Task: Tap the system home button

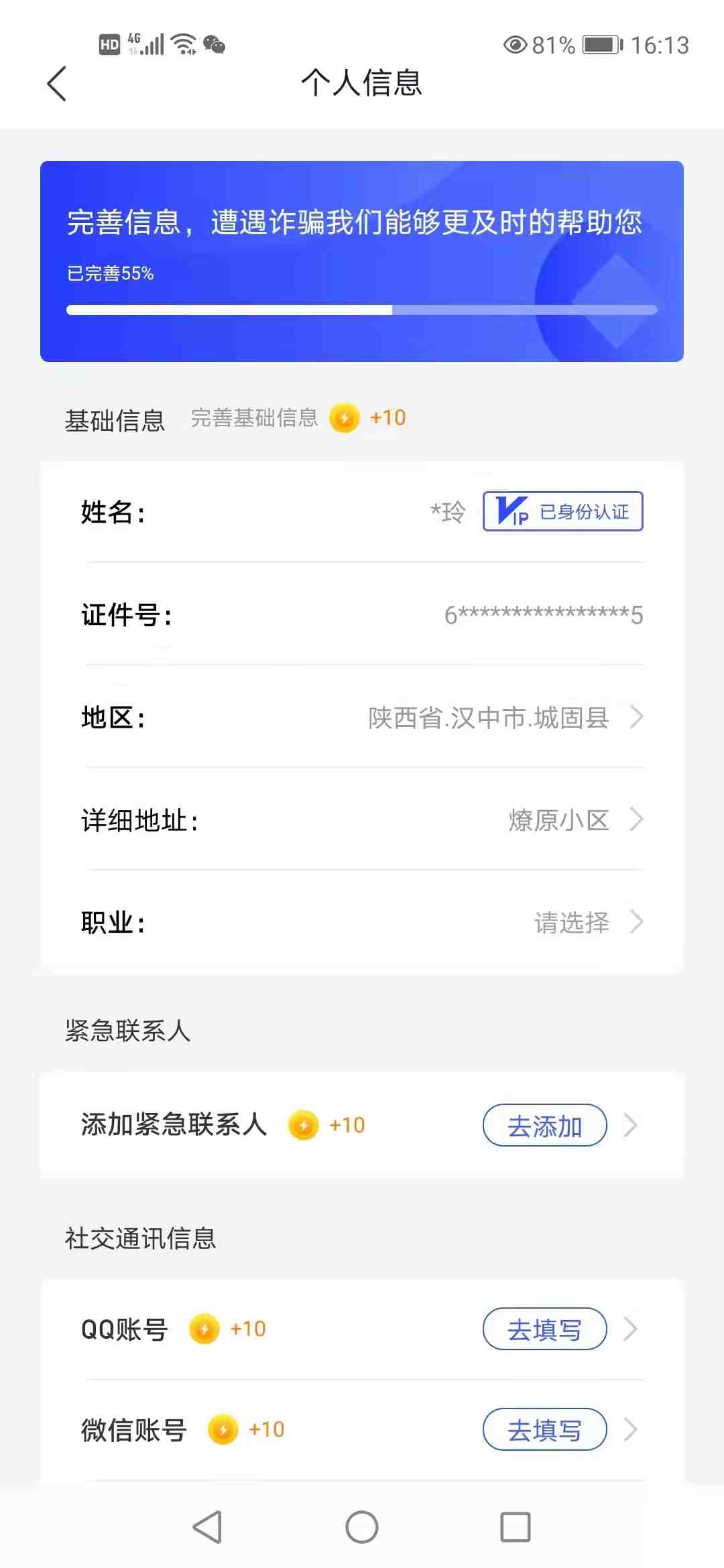Action: point(362,1527)
